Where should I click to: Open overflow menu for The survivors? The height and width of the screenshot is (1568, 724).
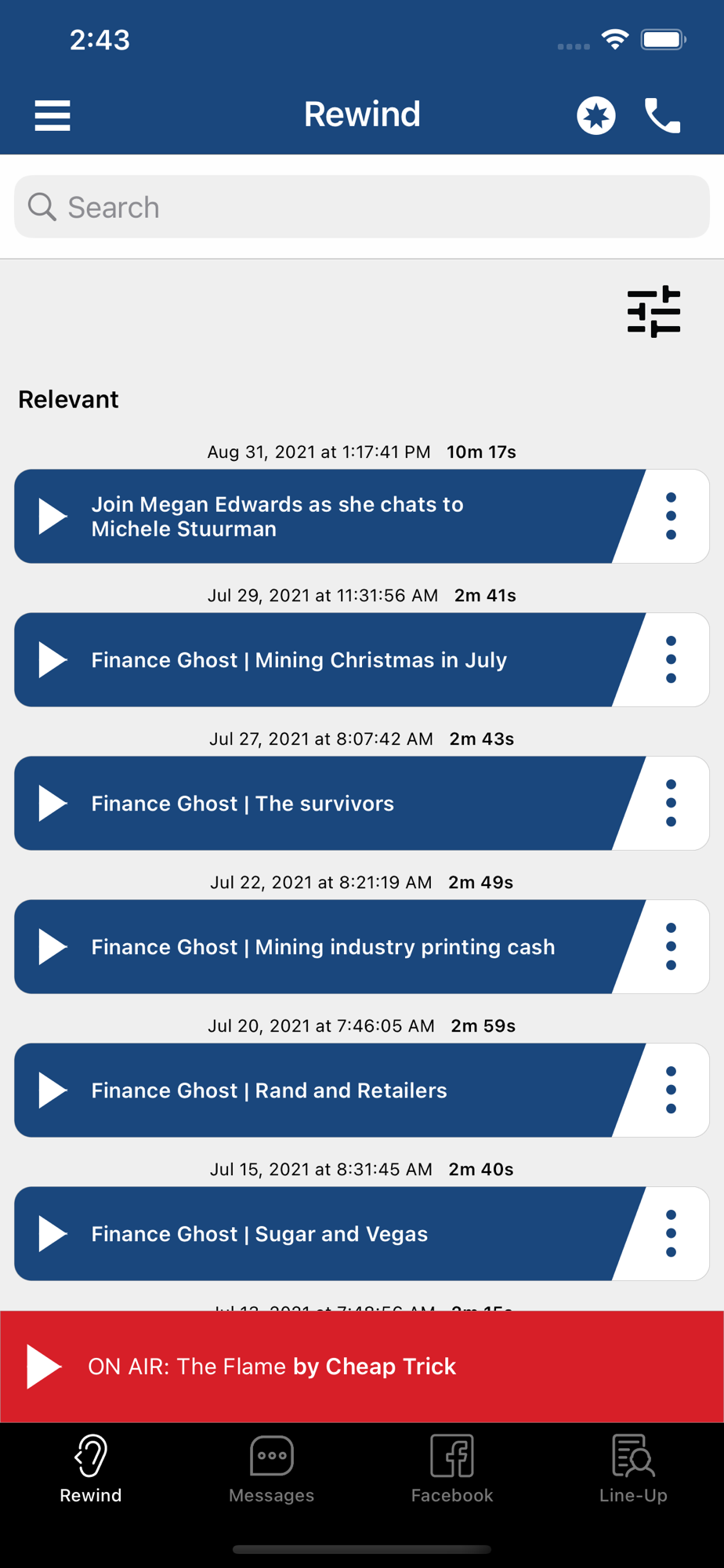[x=671, y=803]
